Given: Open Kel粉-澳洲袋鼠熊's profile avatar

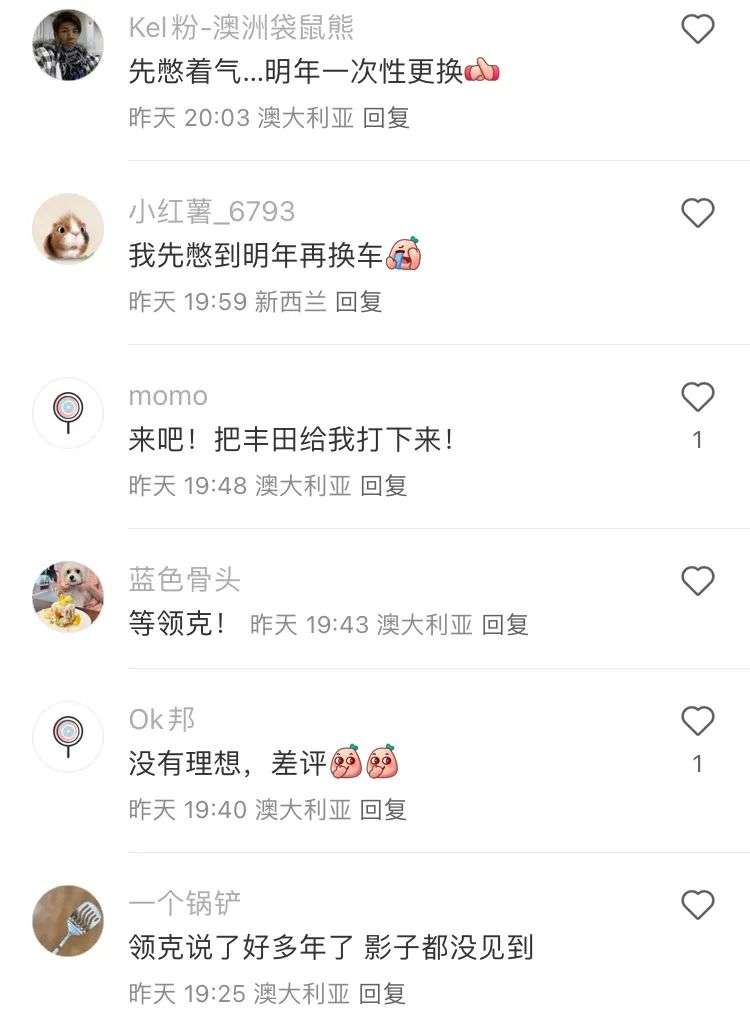Looking at the screenshot, I should pyautogui.click(x=68, y=45).
